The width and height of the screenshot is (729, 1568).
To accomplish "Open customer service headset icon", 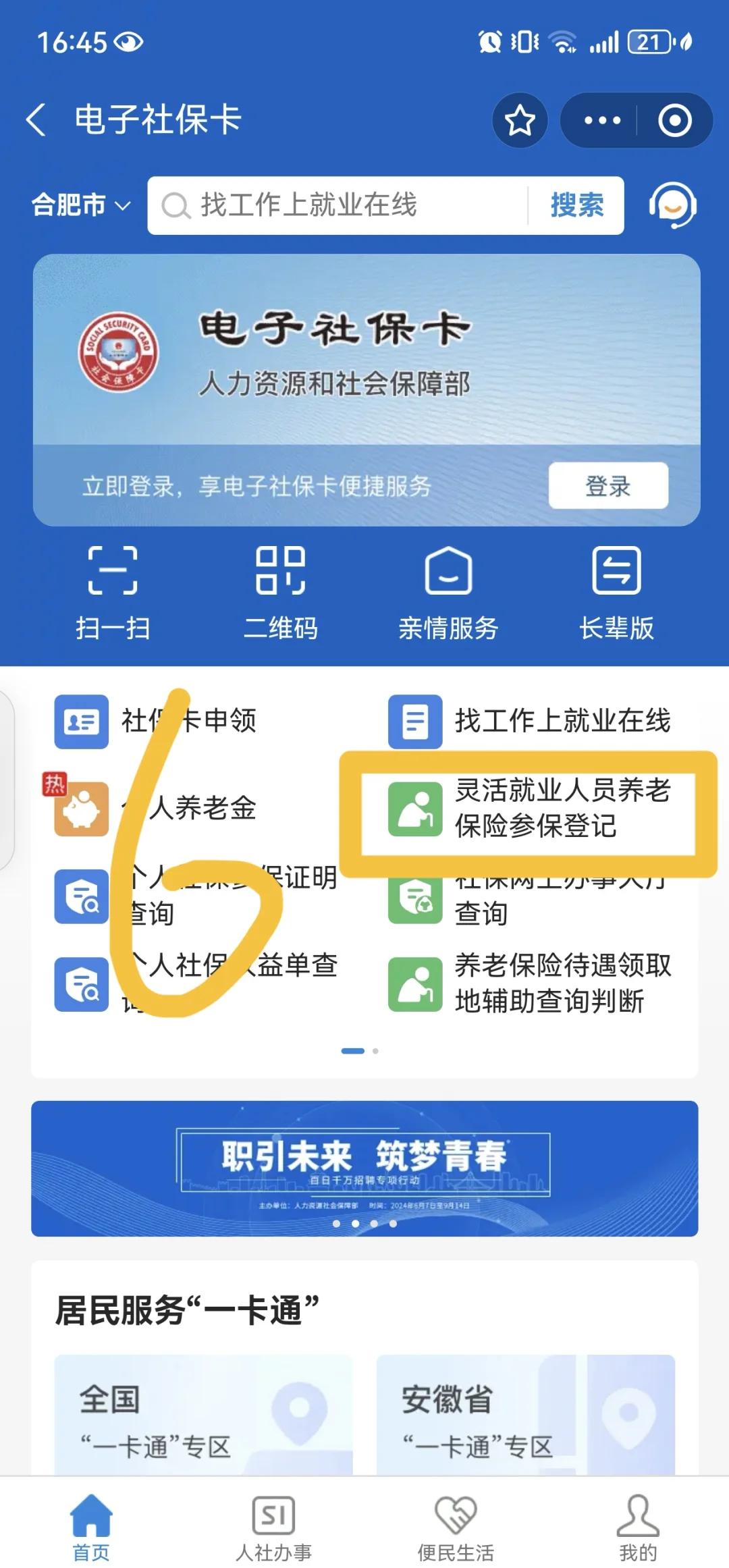I will [672, 205].
